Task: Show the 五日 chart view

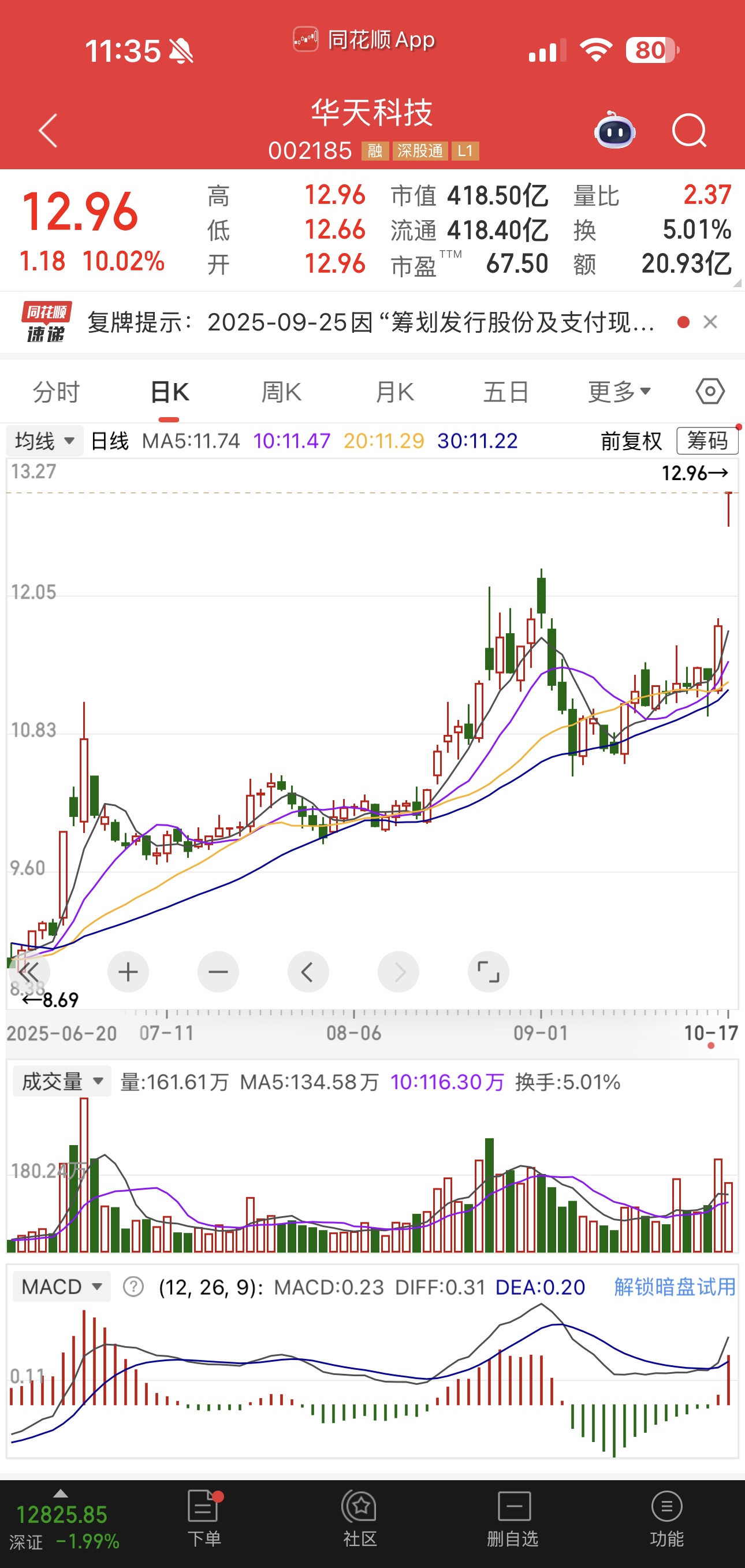Action: (x=506, y=392)
